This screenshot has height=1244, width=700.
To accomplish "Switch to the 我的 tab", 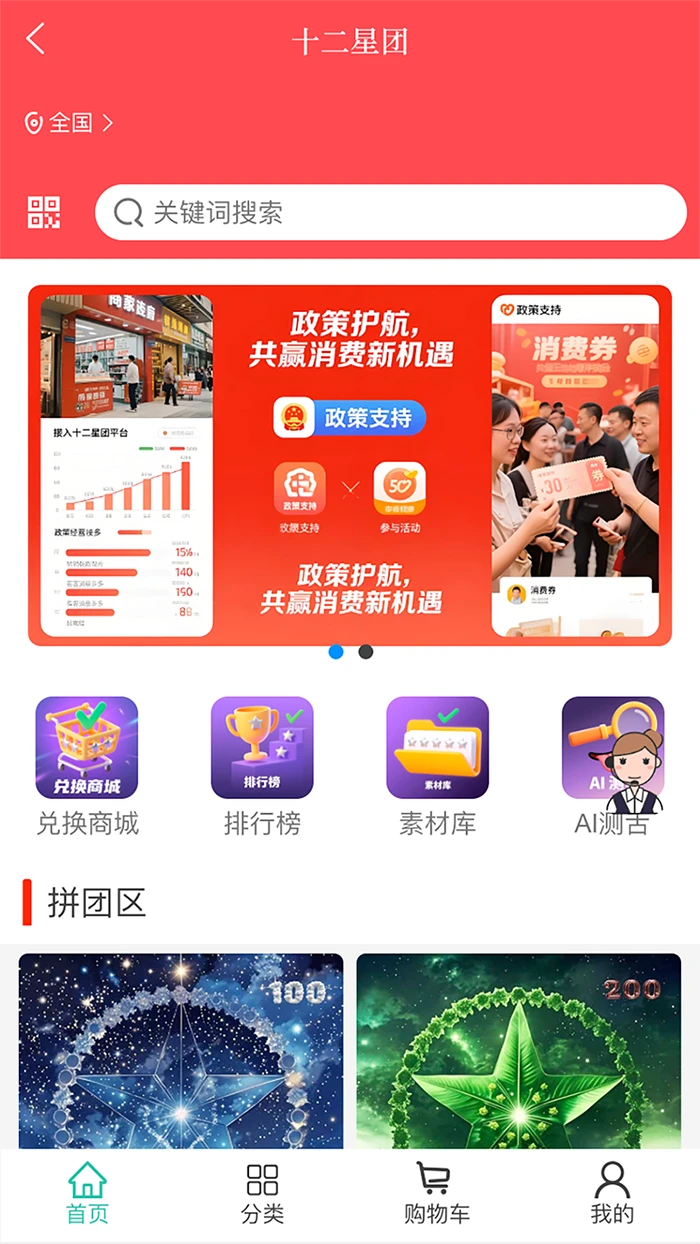I will click(x=612, y=1194).
